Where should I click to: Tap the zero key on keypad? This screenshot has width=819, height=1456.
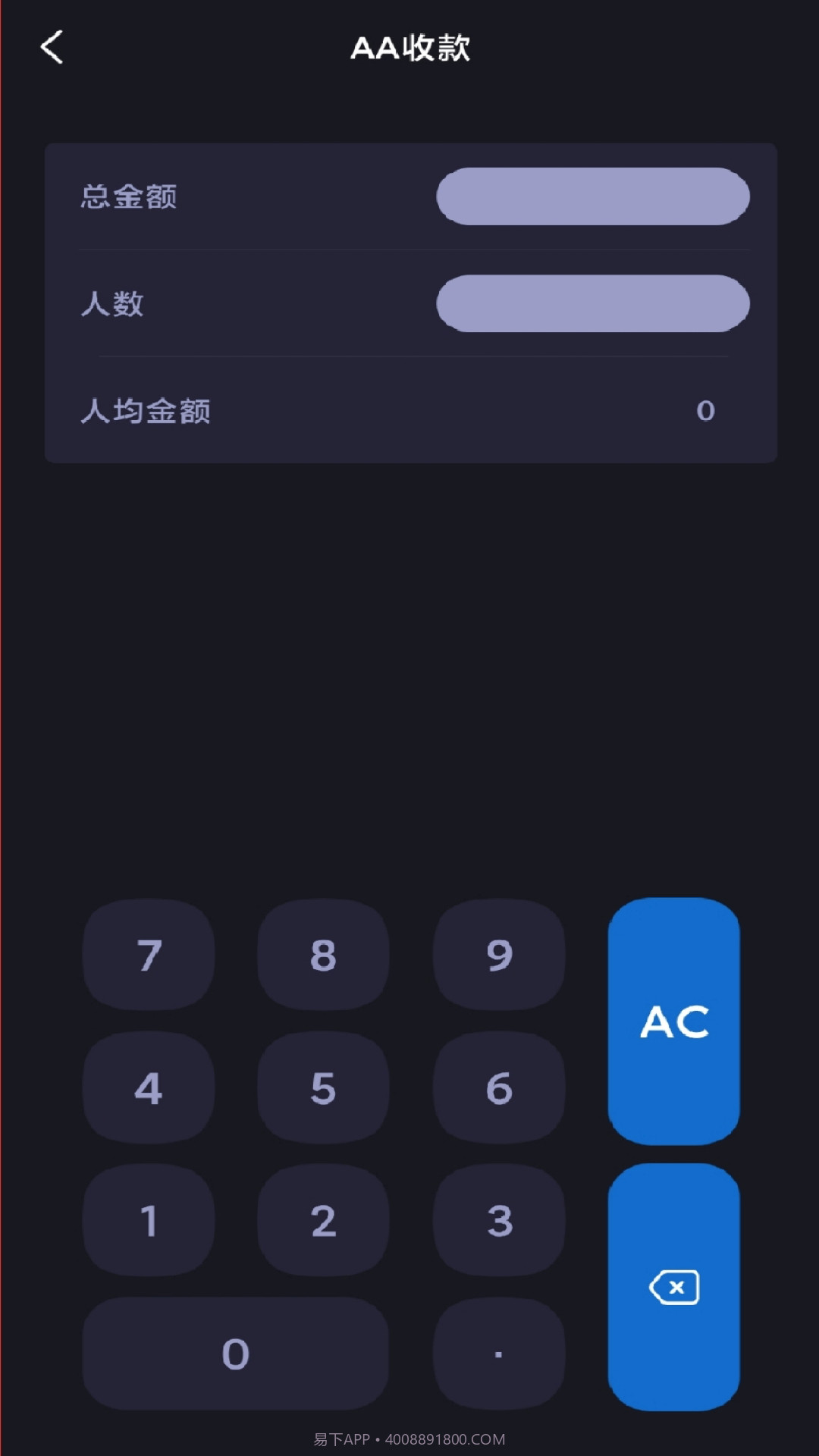(236, 1354)
